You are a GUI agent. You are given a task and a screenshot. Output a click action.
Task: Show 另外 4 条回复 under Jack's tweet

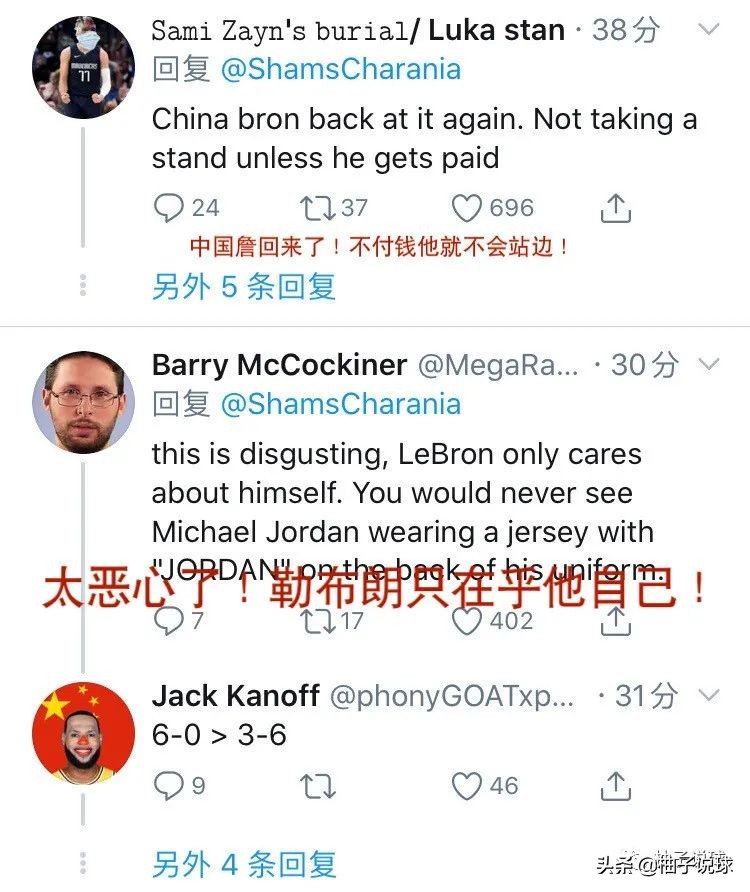tap(243, 864)
